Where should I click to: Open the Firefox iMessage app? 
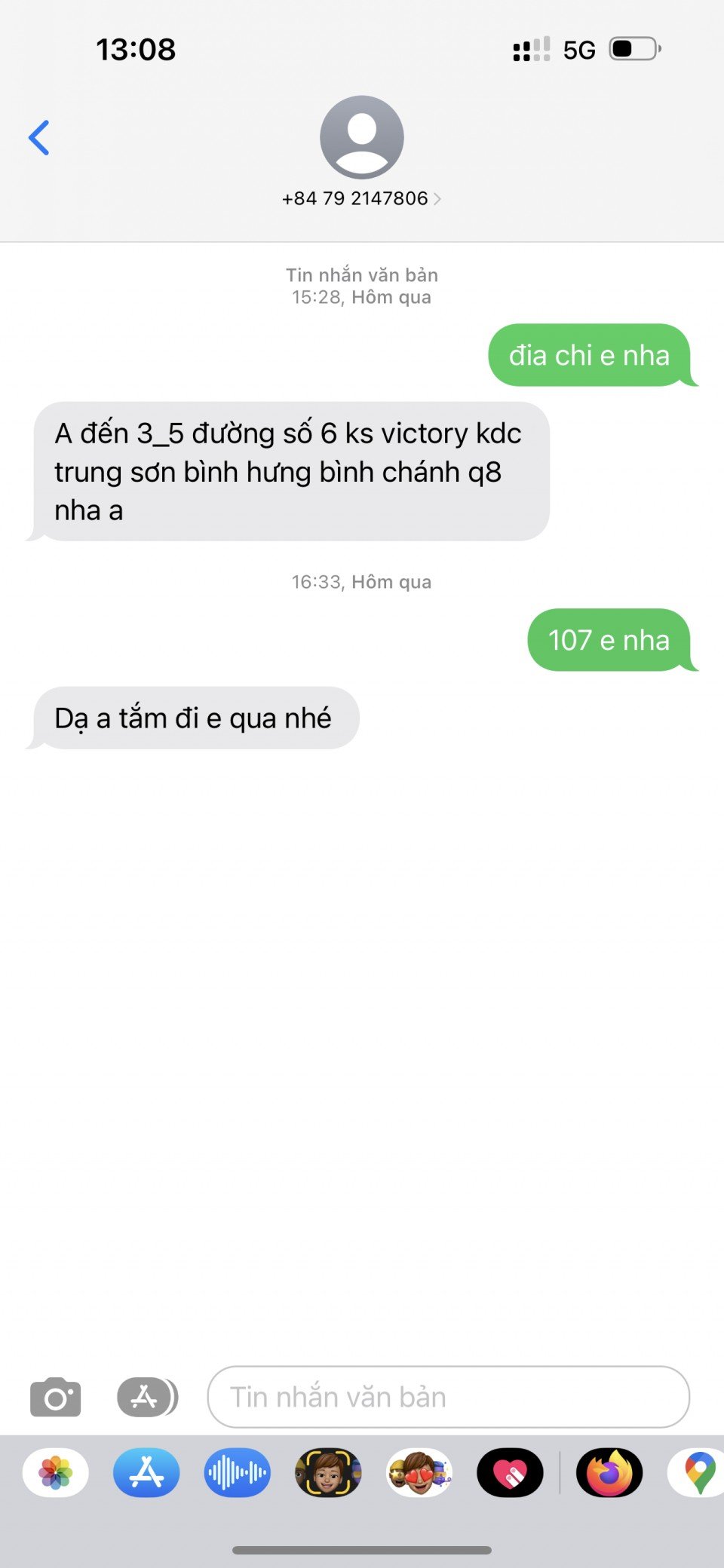point(609,1472)
